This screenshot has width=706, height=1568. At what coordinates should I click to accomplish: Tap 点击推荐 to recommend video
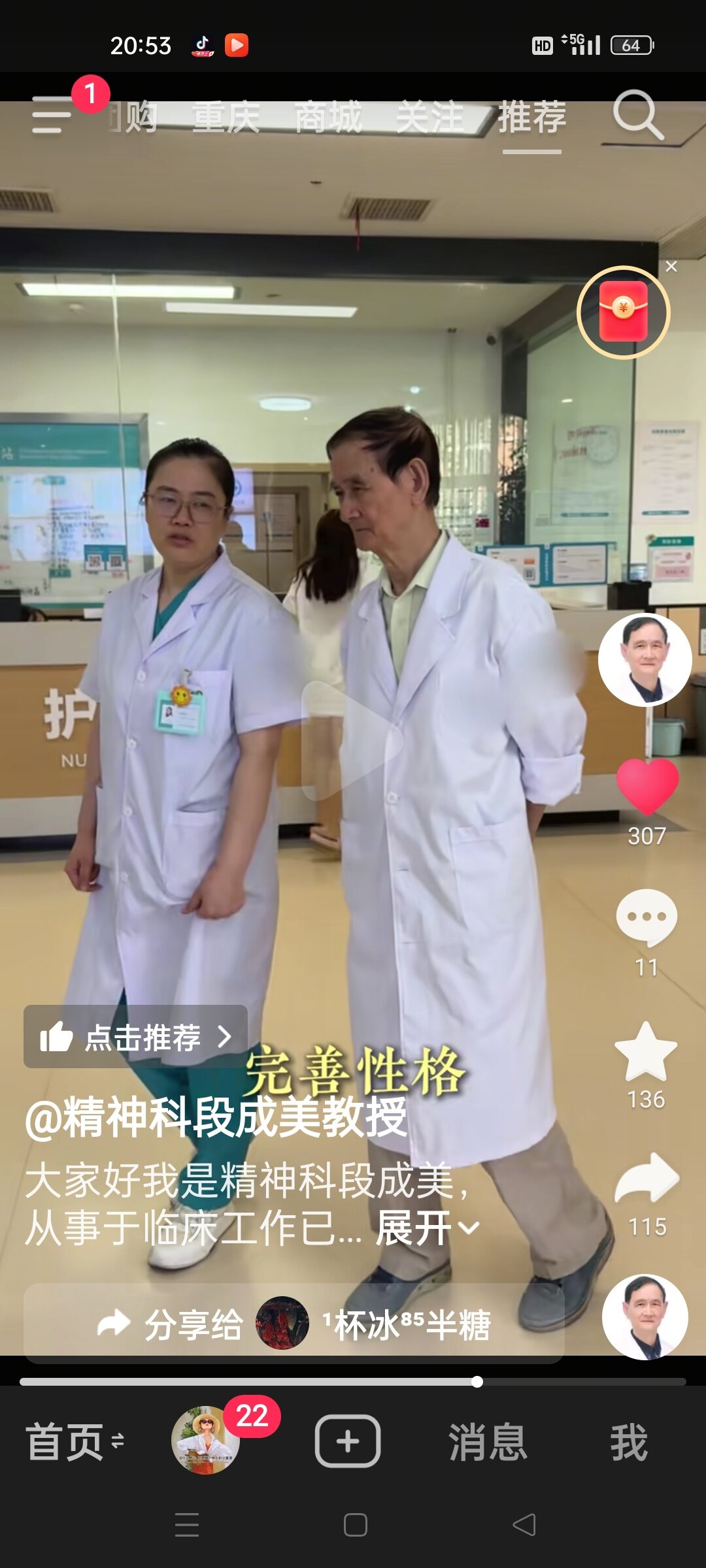point(135,1037)
